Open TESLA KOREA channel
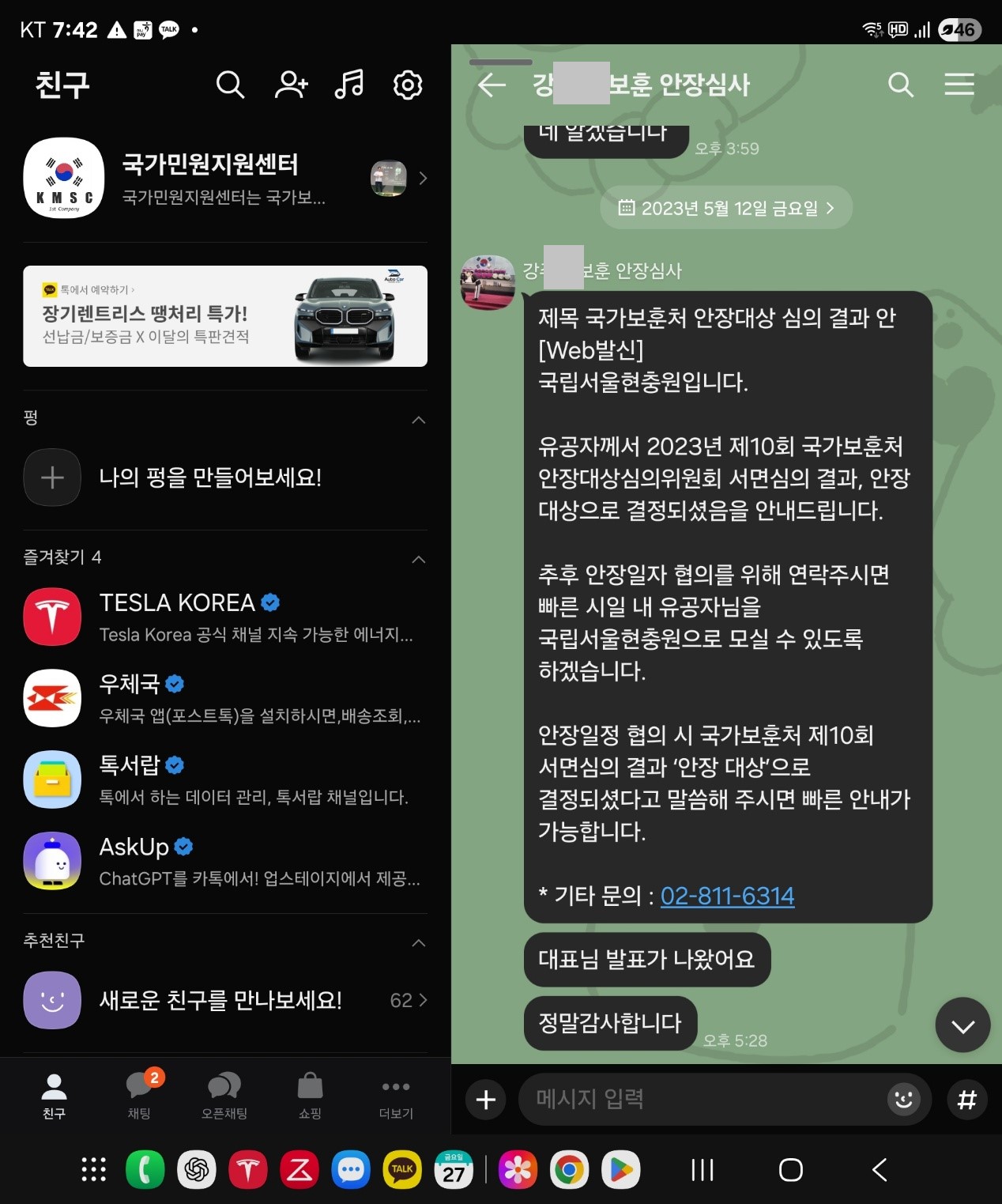The width and height of the screenshot is (1002, 1204). click(x=225, y=617)
